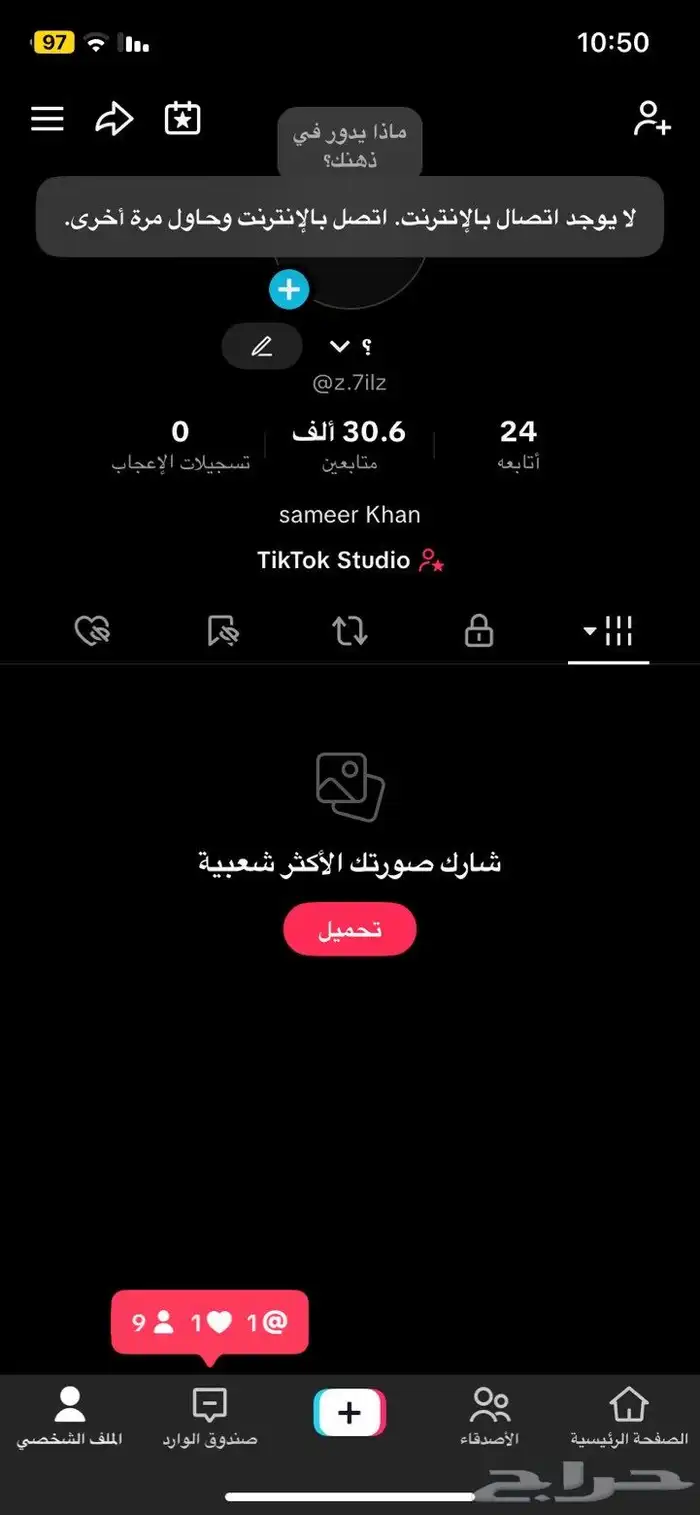
Task: View the 30.6 ألف followers list
Action: [x=349, y=443]
